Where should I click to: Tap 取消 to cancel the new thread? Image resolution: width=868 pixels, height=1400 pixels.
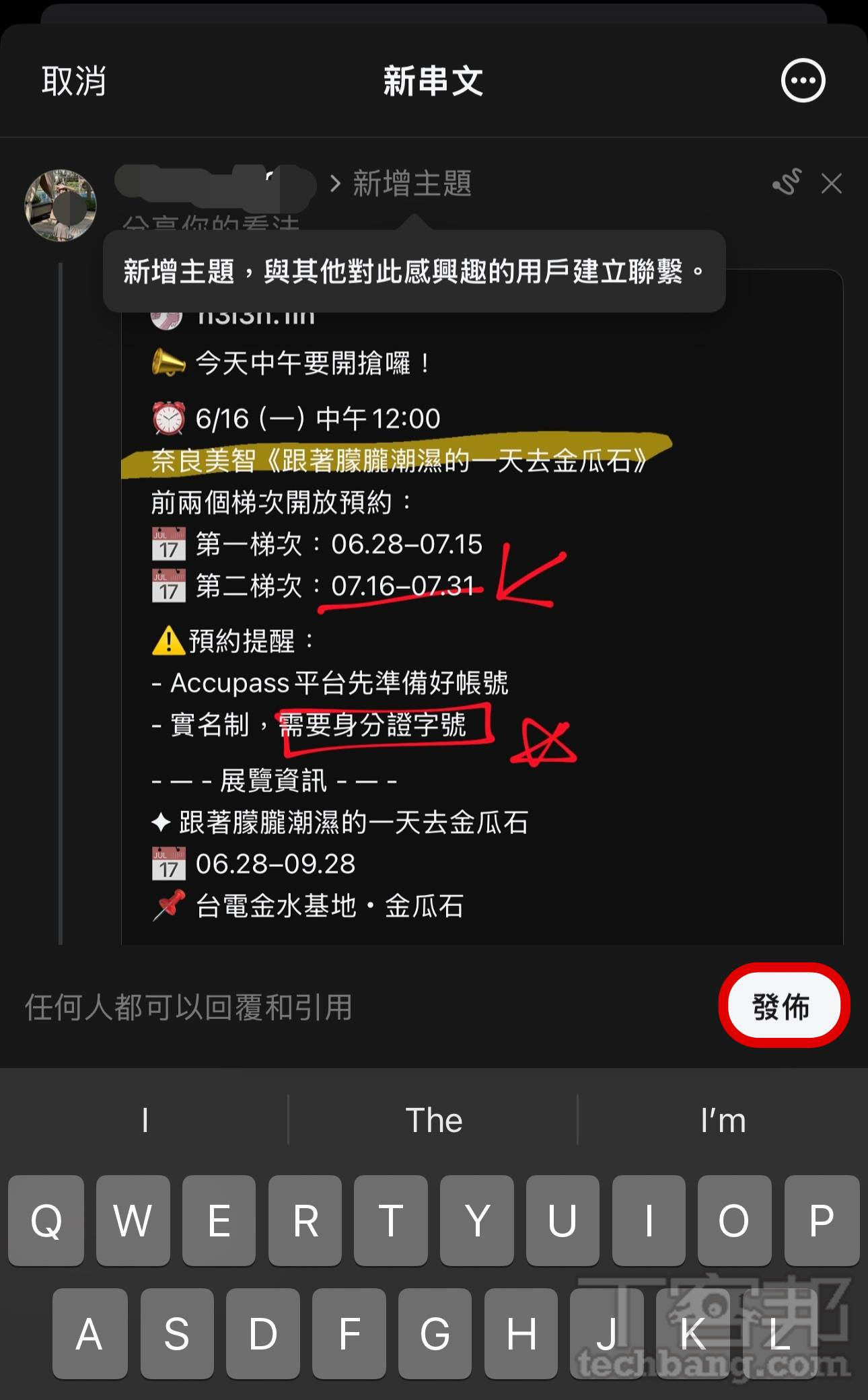pyautogui.click(x=73, y=80)
